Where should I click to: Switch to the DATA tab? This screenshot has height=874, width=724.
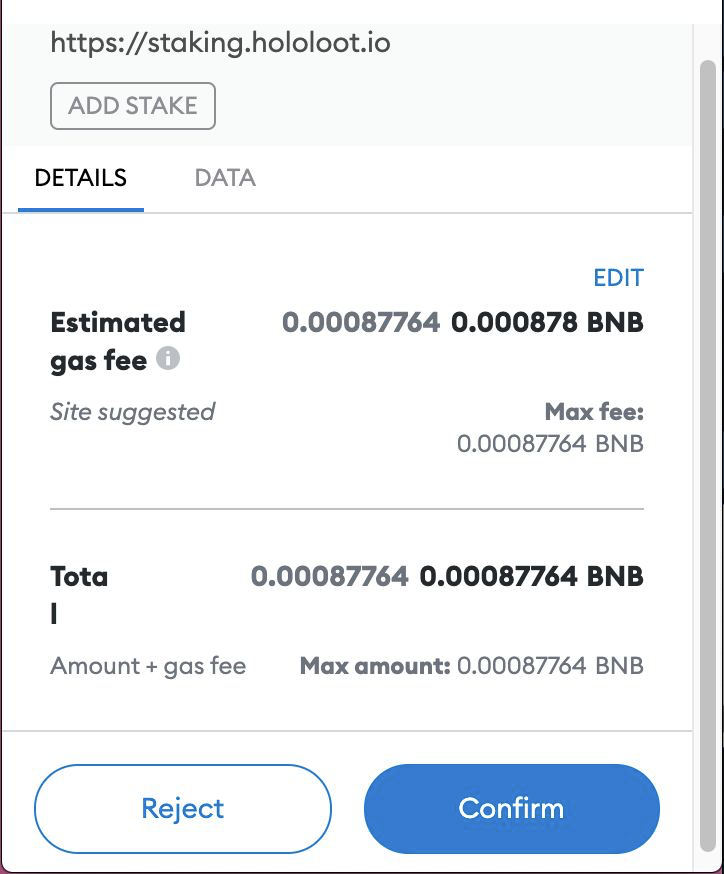pos(225,178)
